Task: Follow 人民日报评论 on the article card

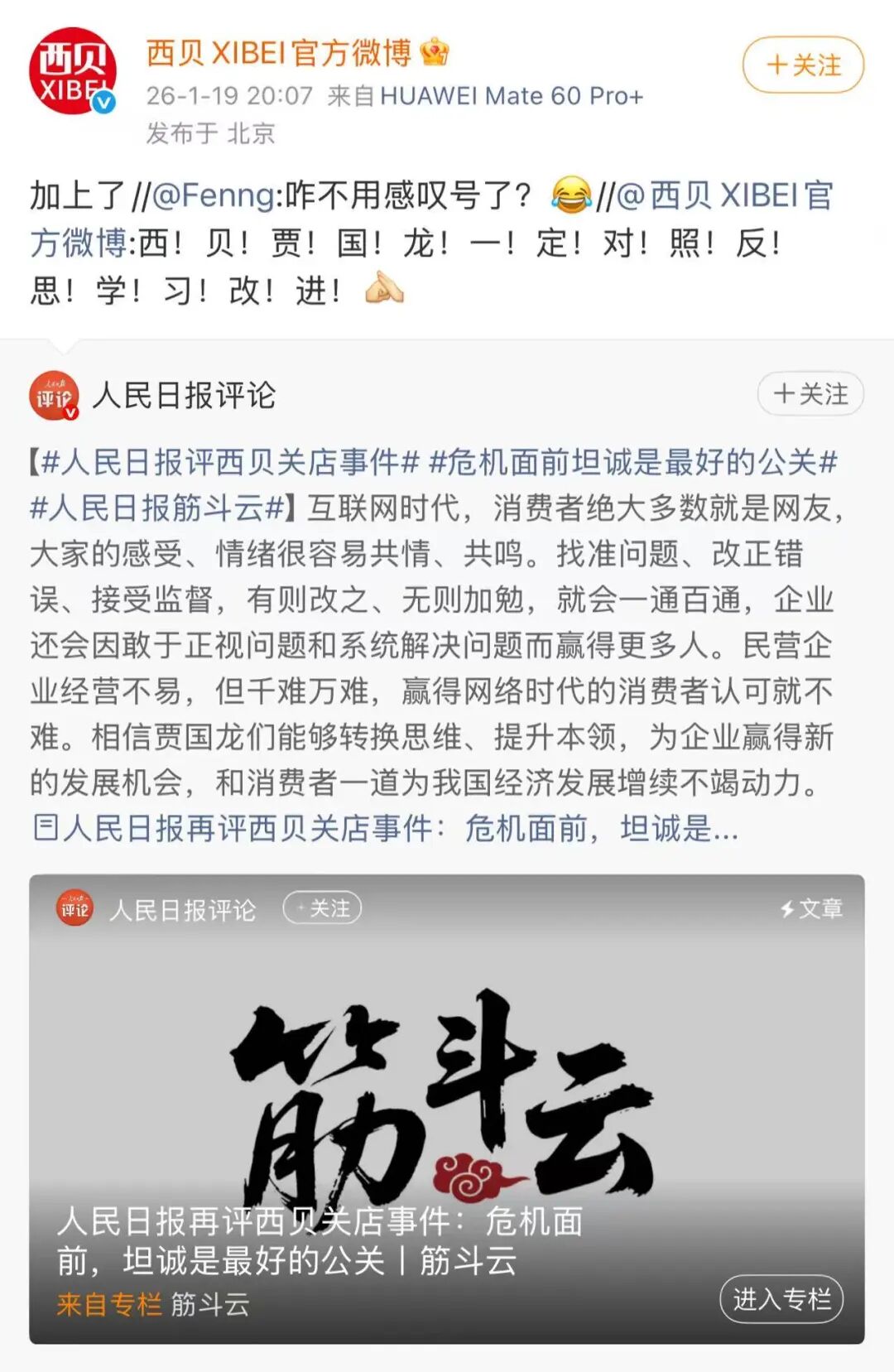Action: tap(323, 909)
